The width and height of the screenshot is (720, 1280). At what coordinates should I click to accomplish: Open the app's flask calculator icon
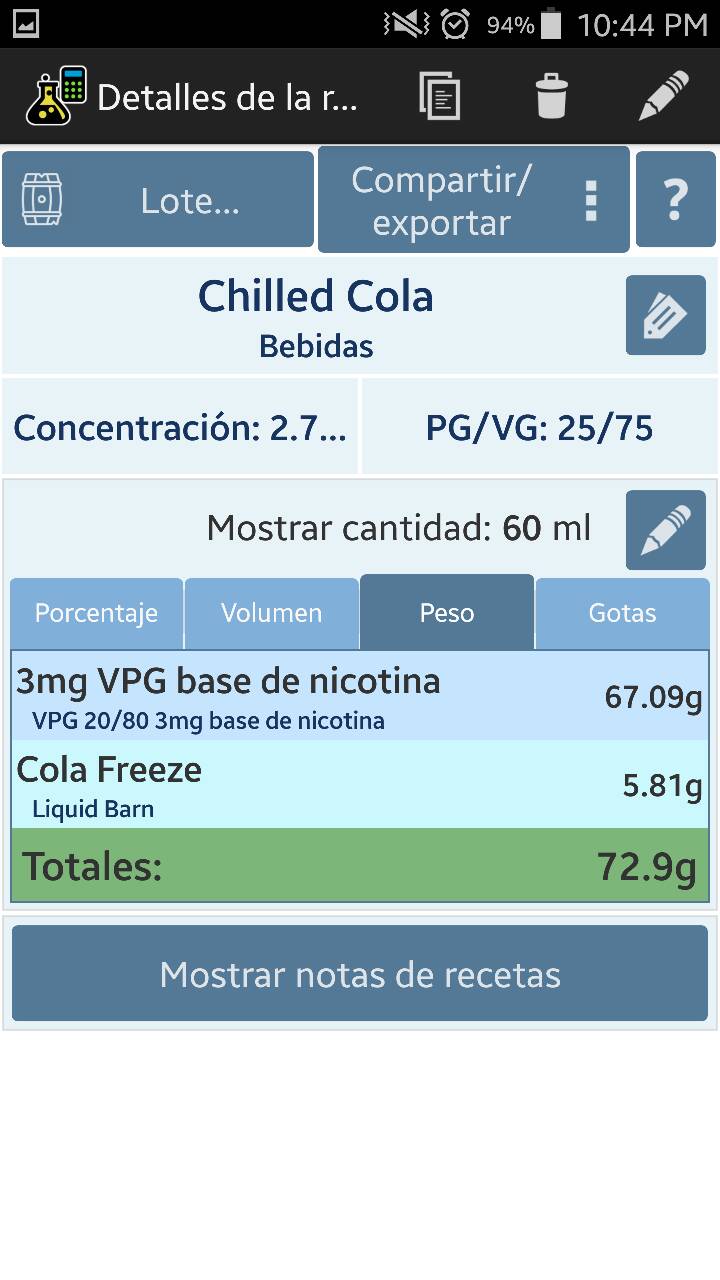point(52,95)
